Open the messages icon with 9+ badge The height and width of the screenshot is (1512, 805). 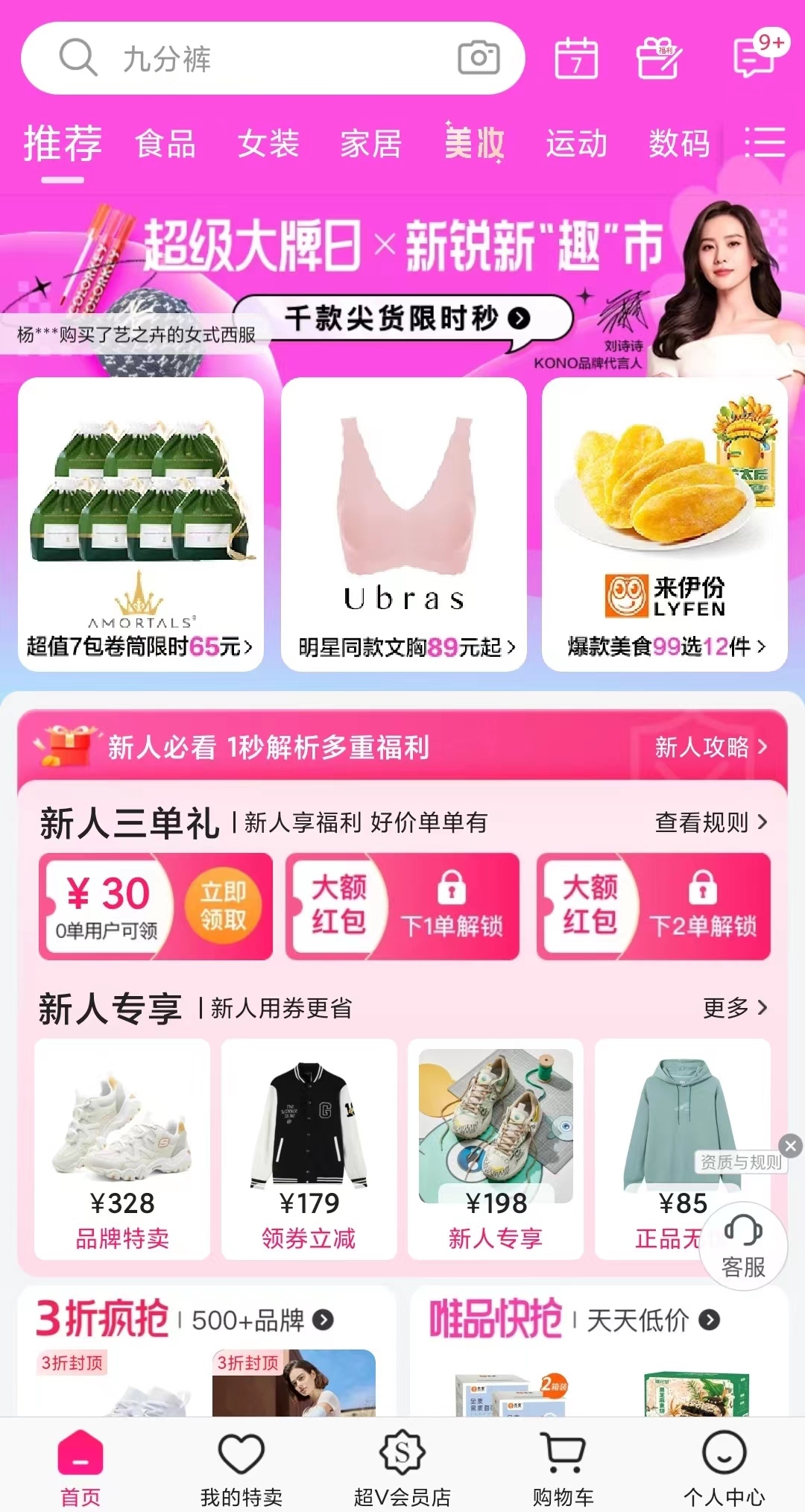[755, 57]
